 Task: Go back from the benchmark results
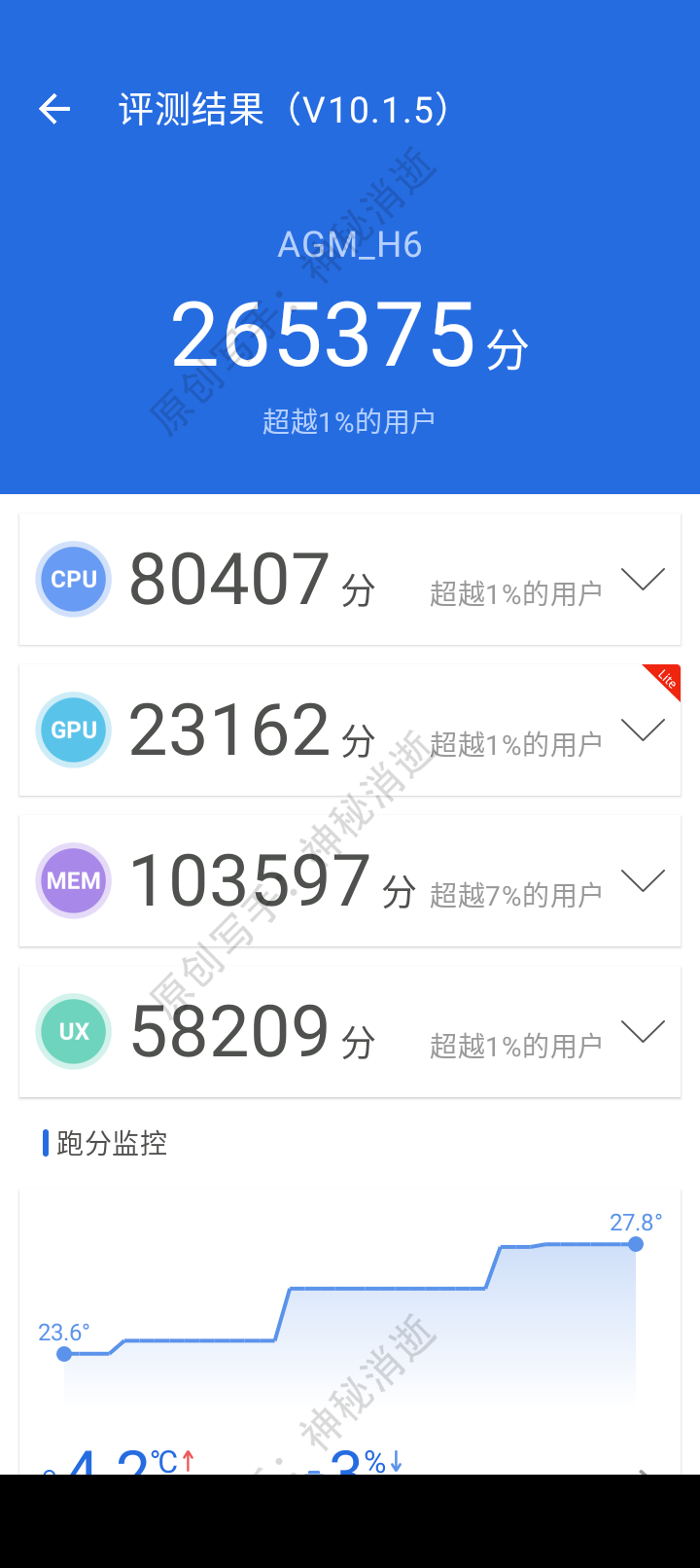(54, 109)
